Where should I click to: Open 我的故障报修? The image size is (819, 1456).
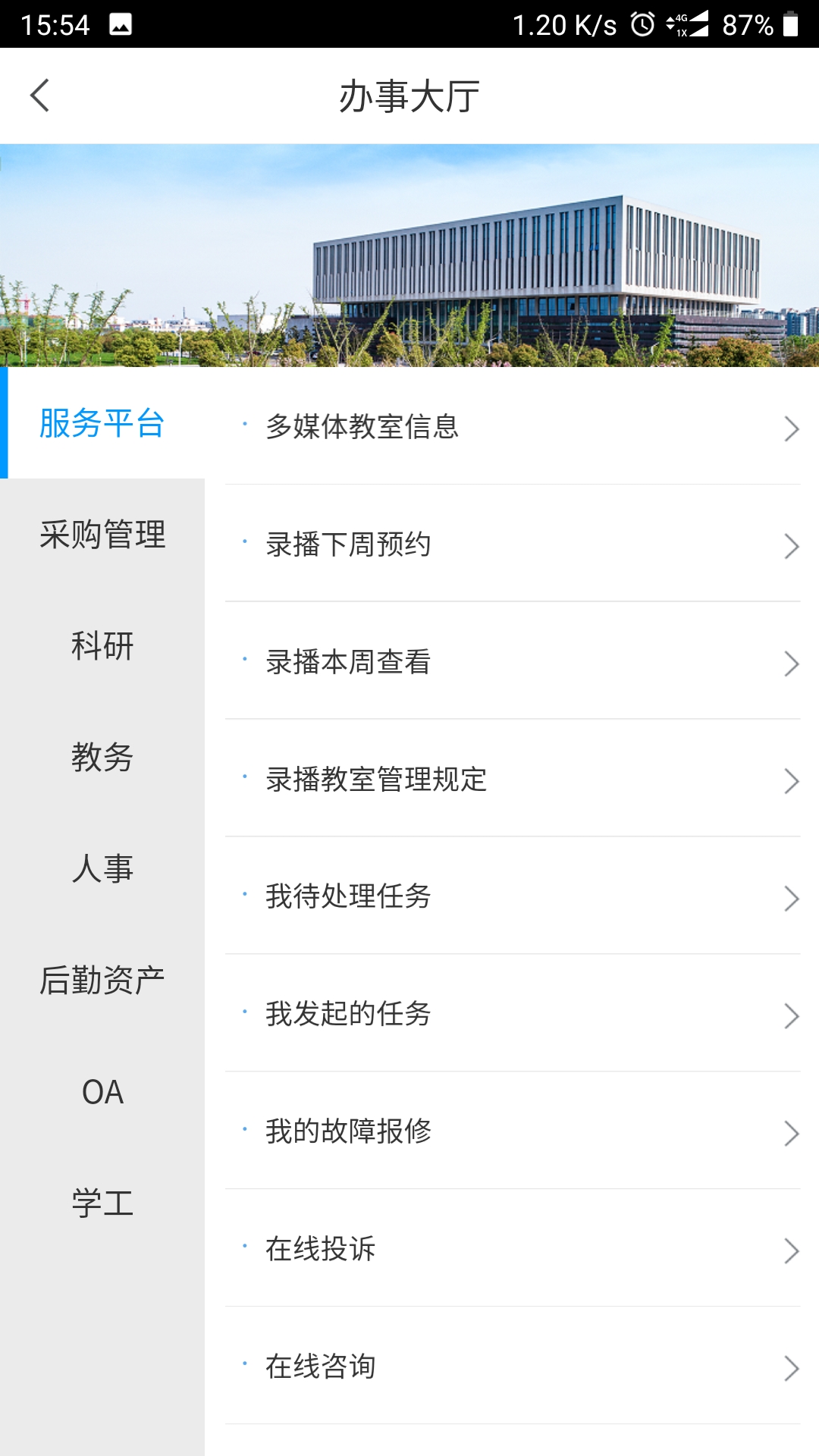click(x=513, y=1131)
